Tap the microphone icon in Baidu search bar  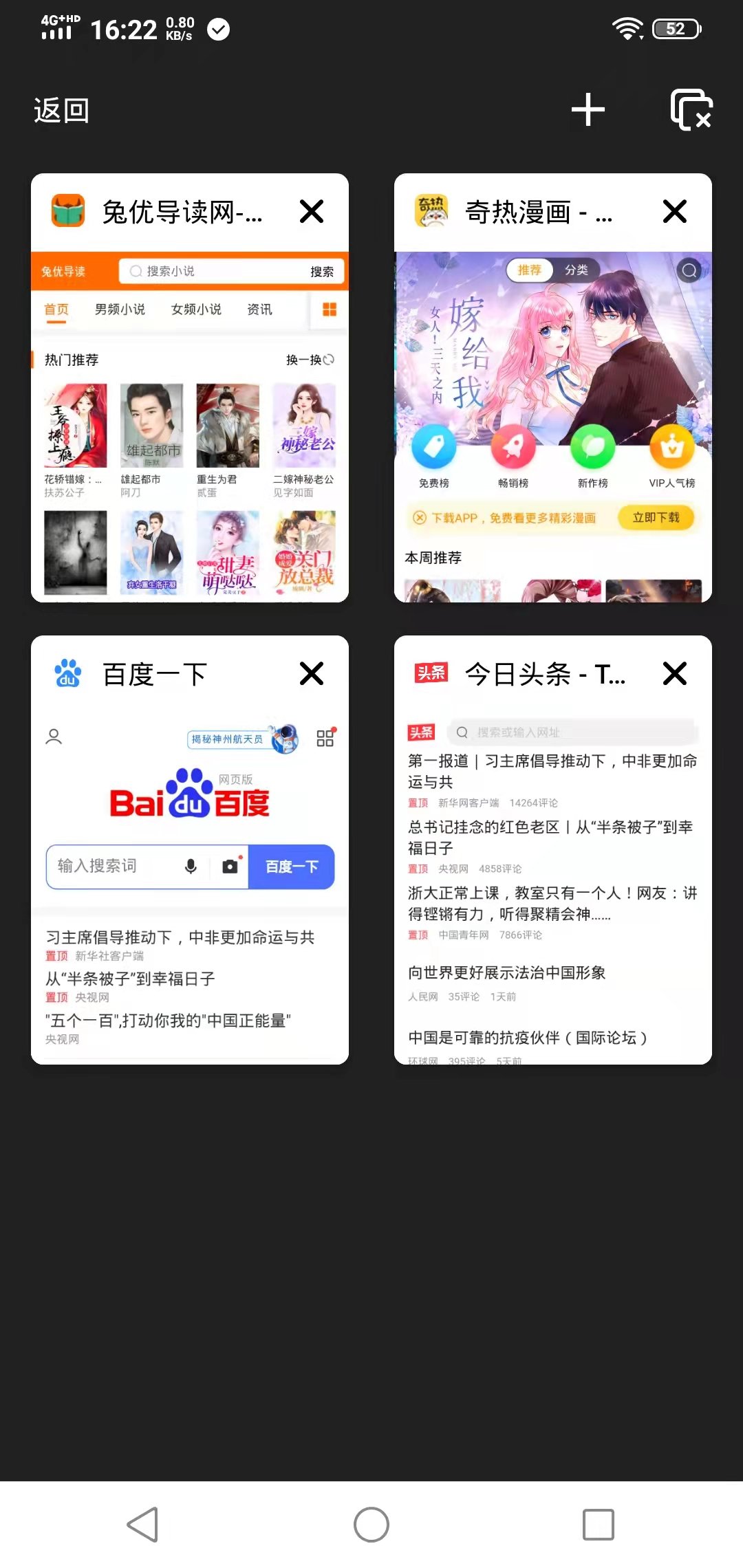190,867
